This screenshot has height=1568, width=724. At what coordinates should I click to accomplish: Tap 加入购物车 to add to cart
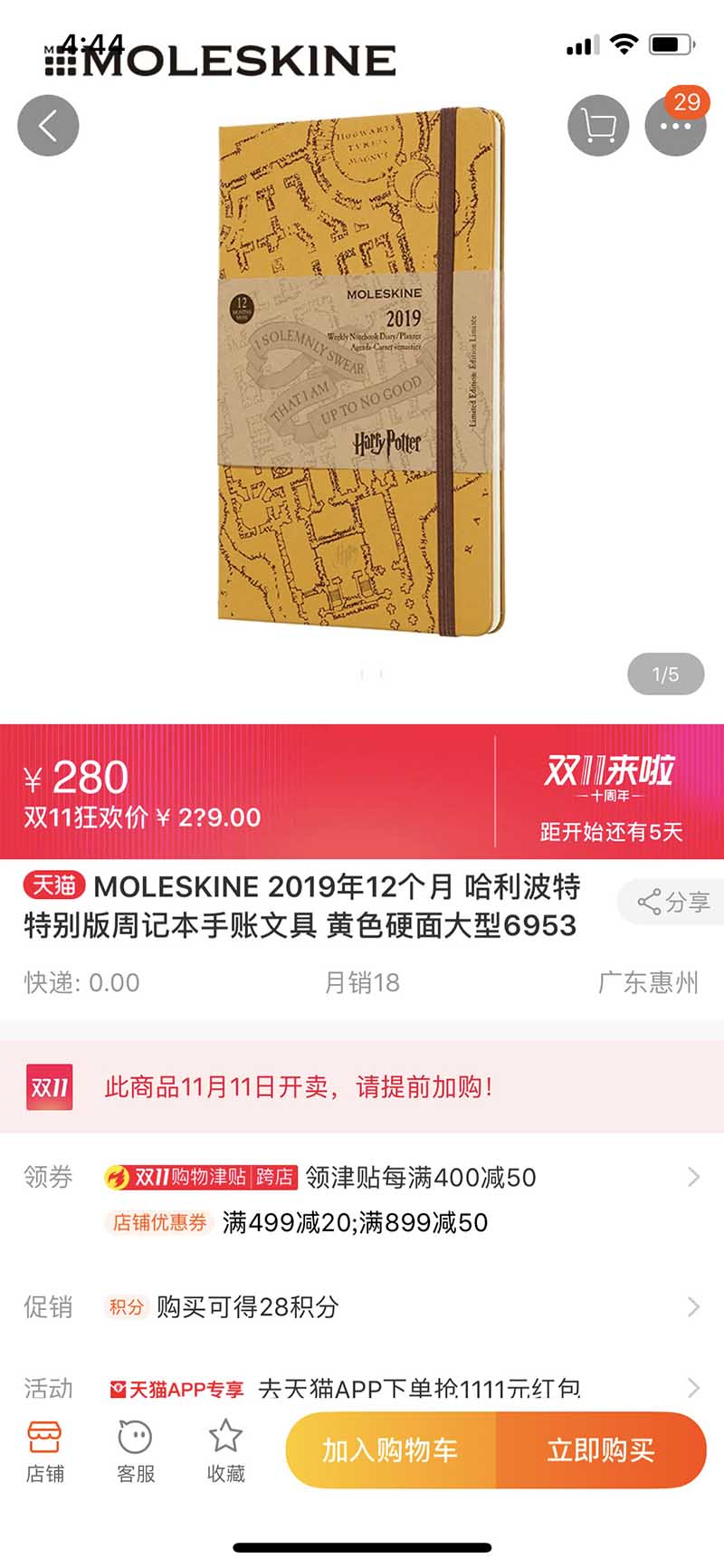coord(391,1450)
